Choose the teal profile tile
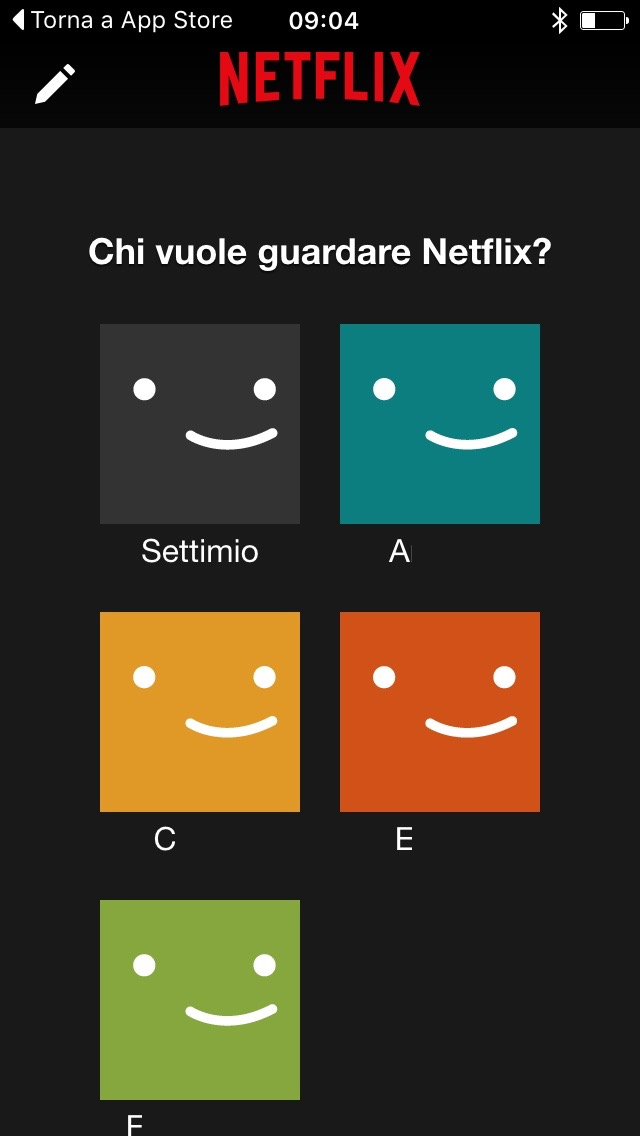The width and height of the screenshot is (640, 1136). tap(440, 424)
